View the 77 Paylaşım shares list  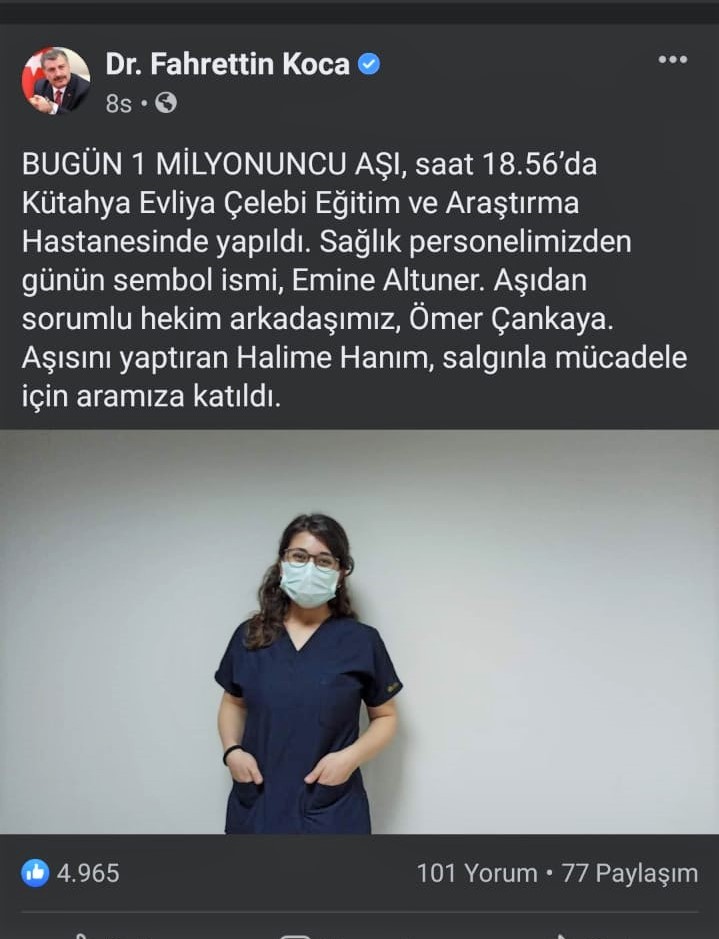tap(630, 873)
